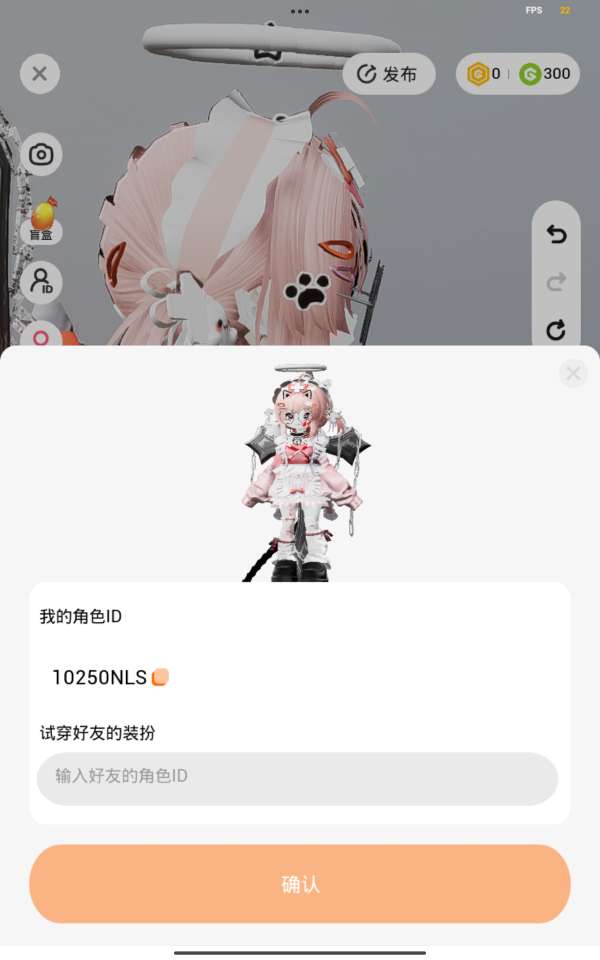Image resolution: width=600 pixels, height=960 pixels.
Task: Redo the undone change
Action: [x=556, y=282]
